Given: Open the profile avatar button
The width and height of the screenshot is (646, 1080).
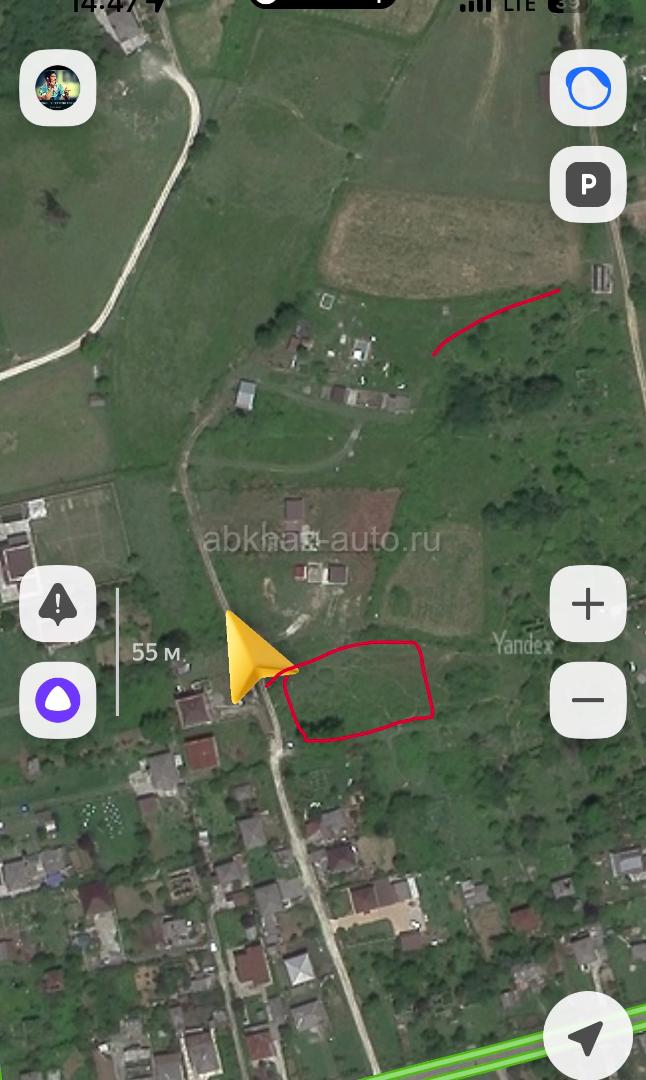Looking at the screenshot, I should coord(58,88).
